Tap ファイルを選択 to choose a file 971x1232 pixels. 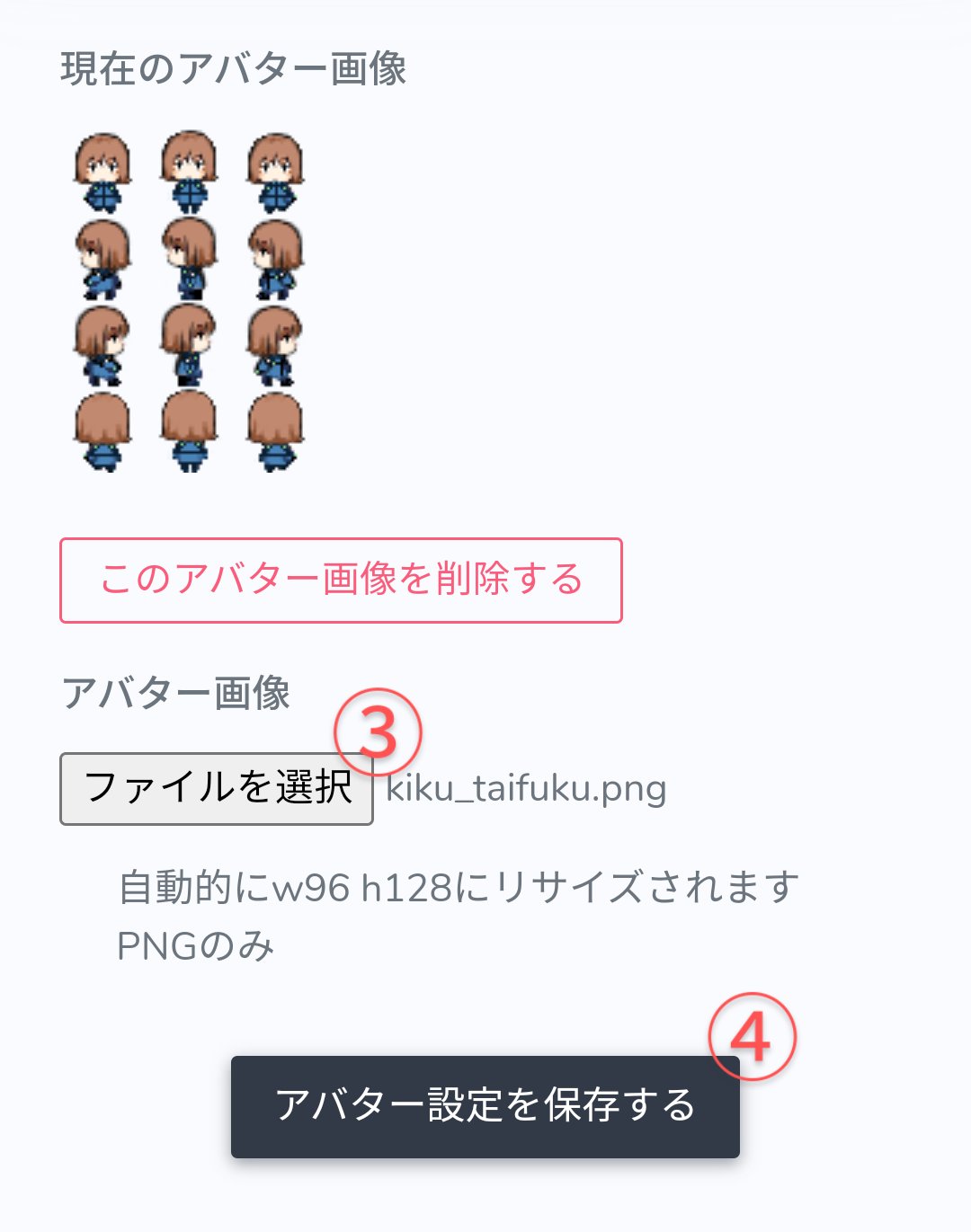tap(216, 788)
